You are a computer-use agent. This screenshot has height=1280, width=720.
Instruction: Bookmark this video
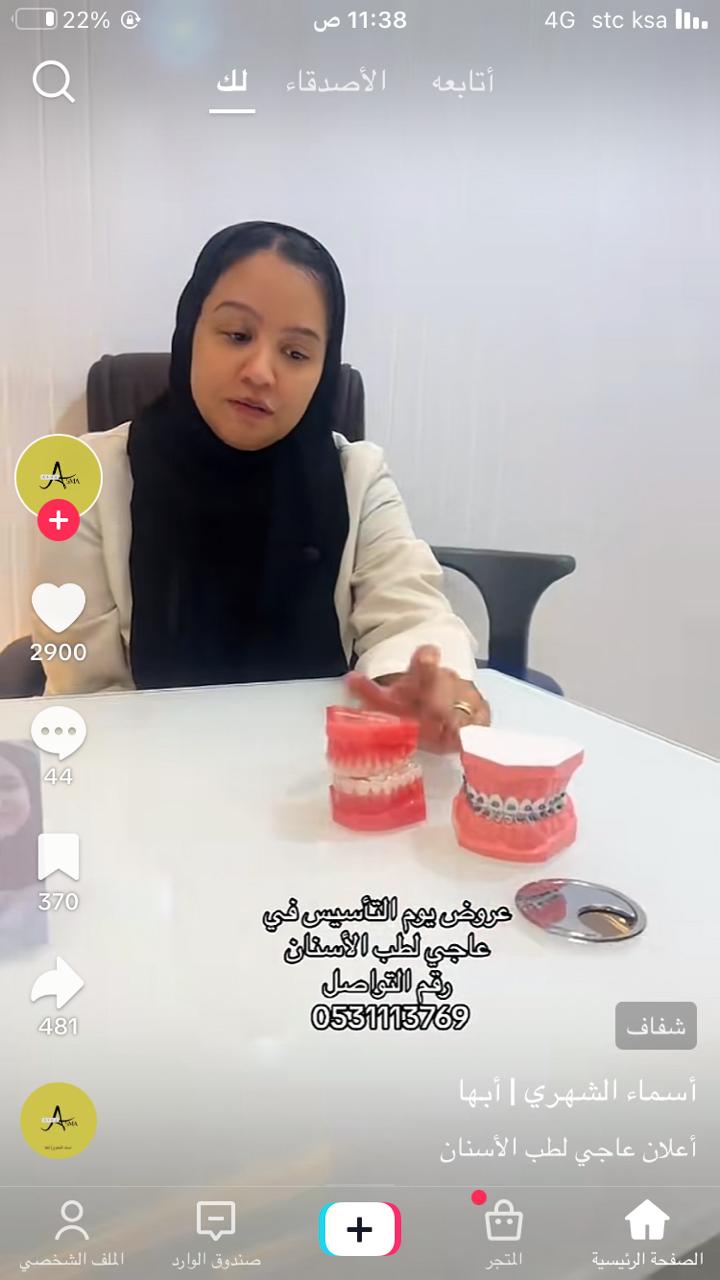point(58,858)
